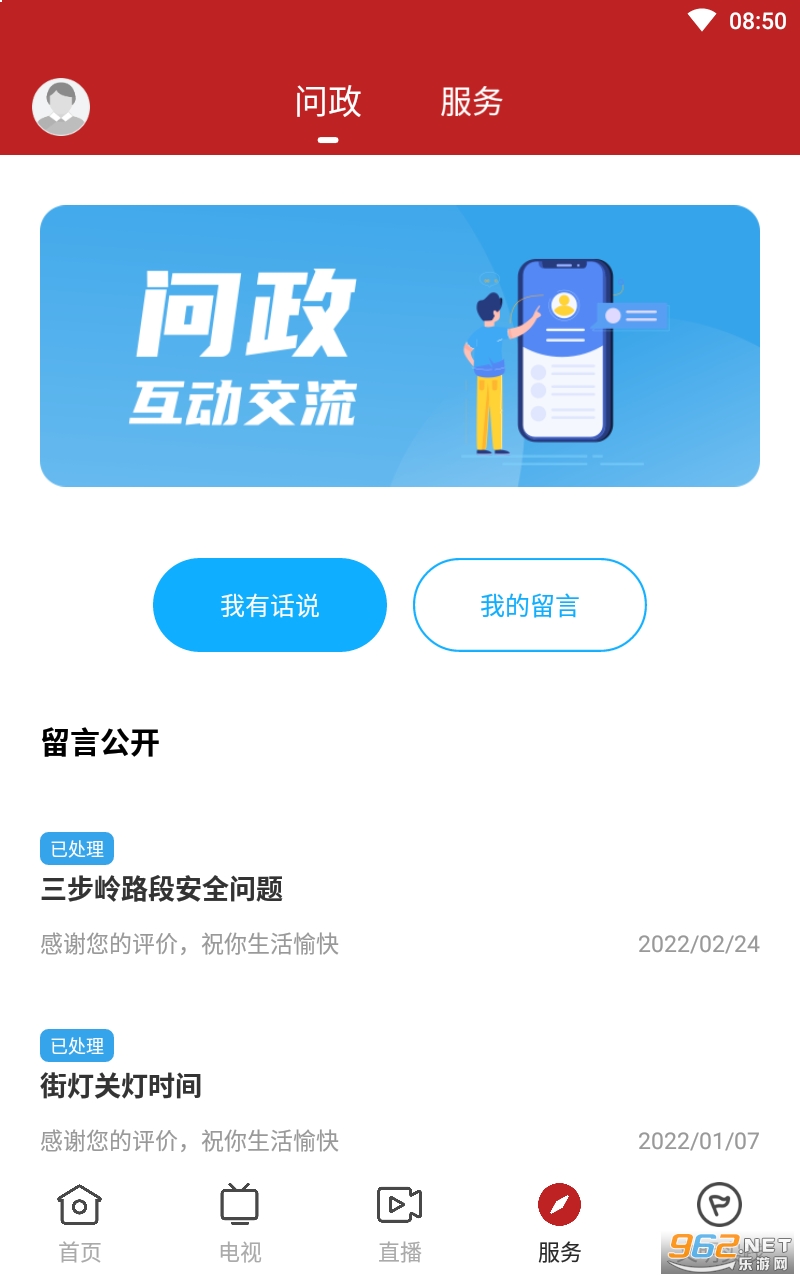Viewport: 800px width, 1280px height.
Task: Tap the 我有话说 button
Action: (x=270, y=605)
